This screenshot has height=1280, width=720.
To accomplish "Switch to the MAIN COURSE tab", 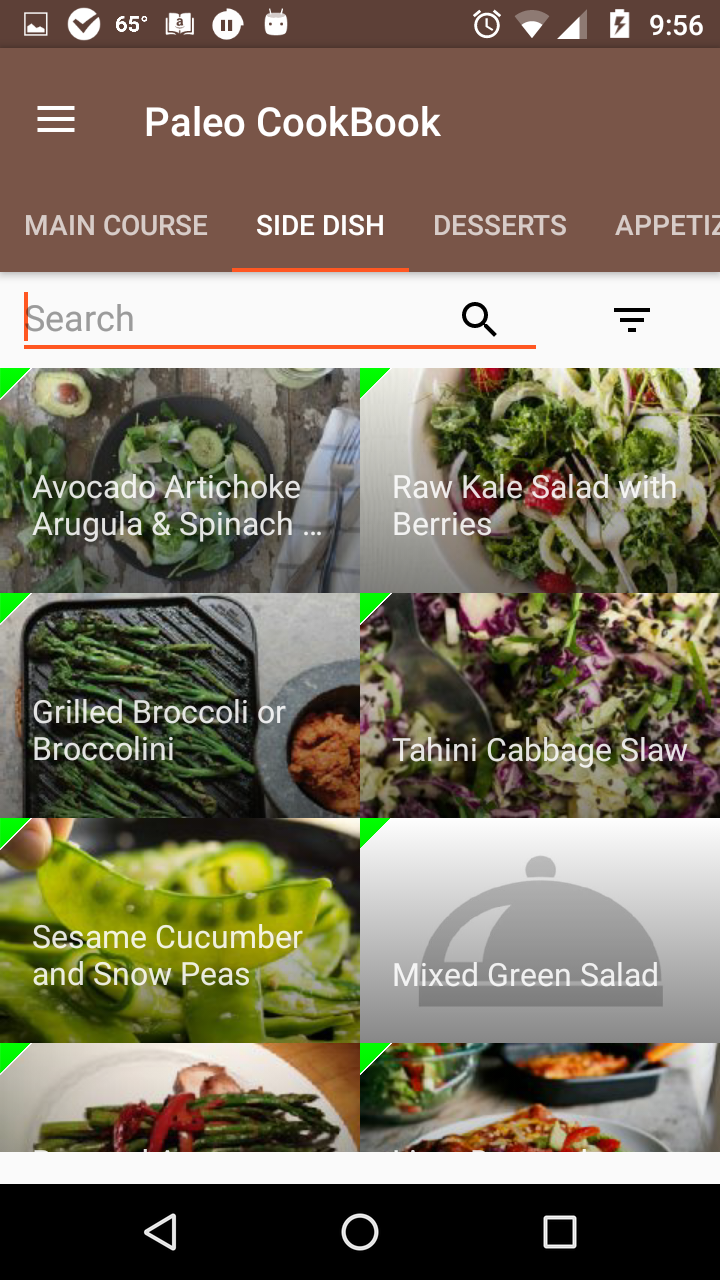I will pyautogui.click(x=116, y=225).
